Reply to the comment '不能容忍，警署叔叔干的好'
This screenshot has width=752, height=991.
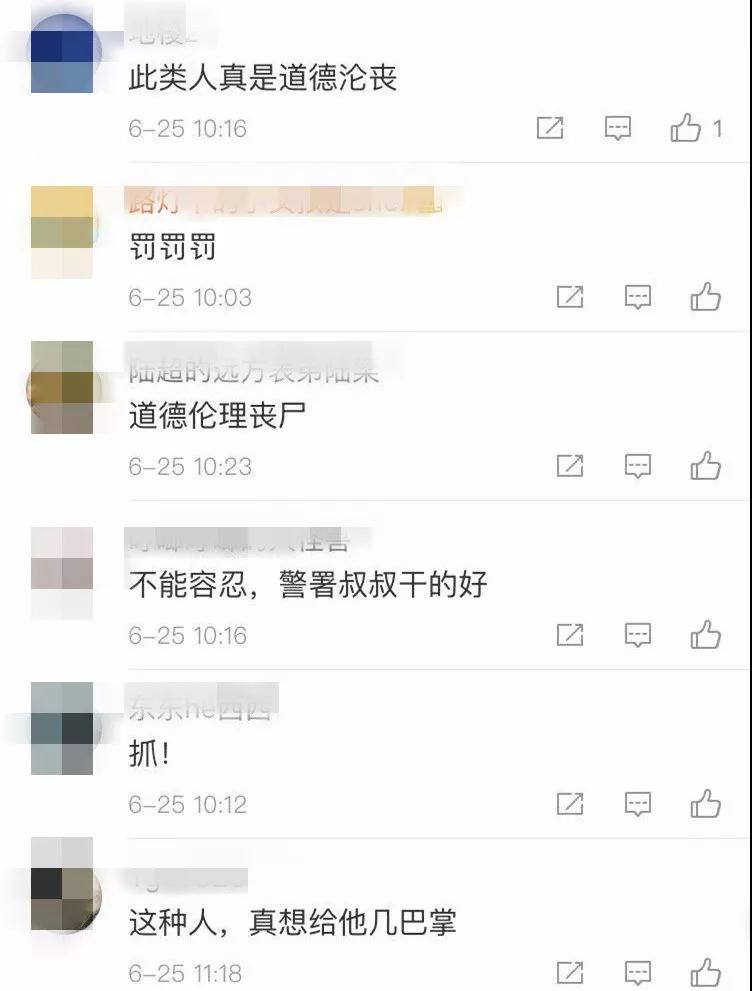coord(638,635)
